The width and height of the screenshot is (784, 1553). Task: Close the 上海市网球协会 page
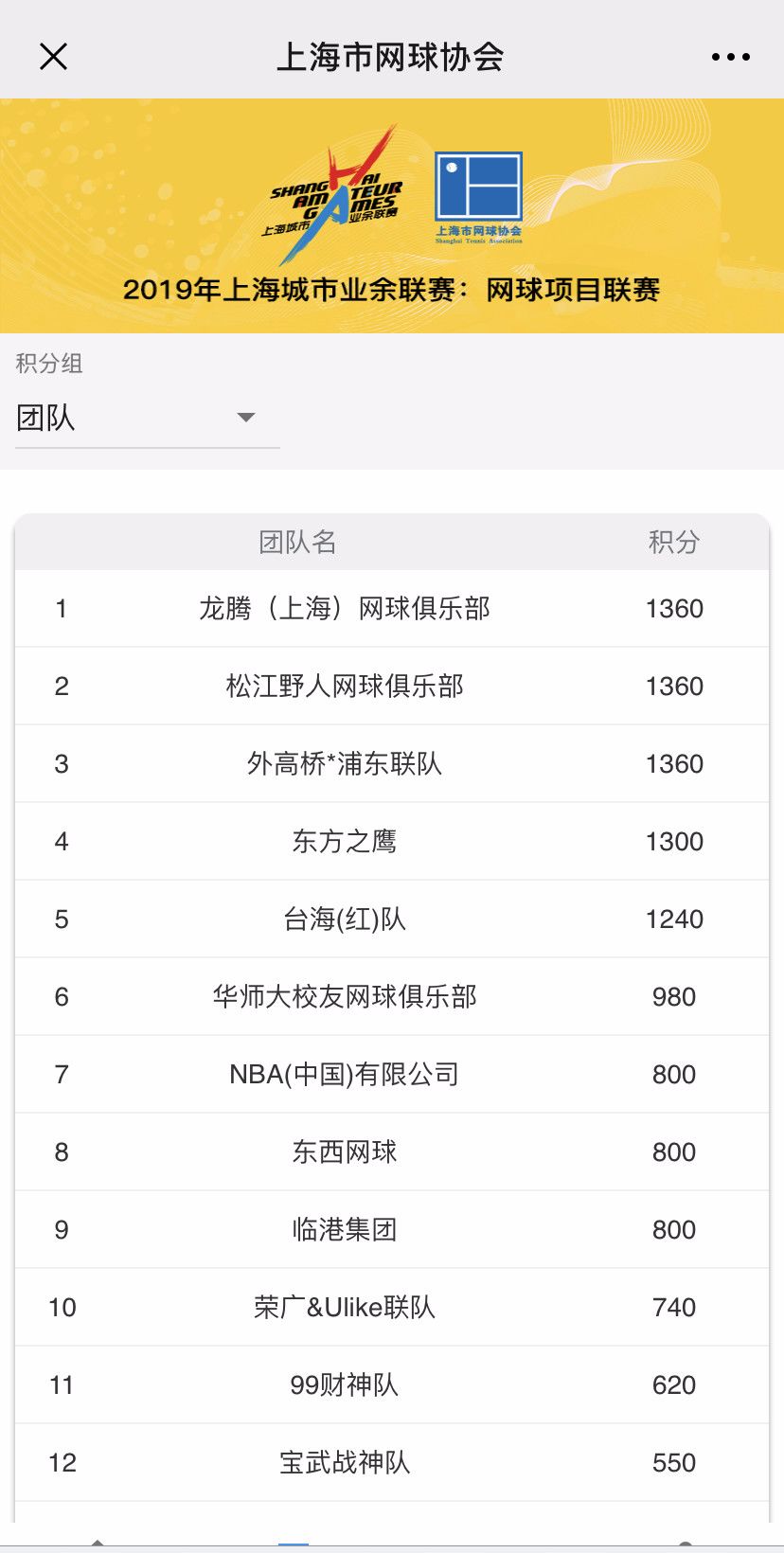coord(54,57)
